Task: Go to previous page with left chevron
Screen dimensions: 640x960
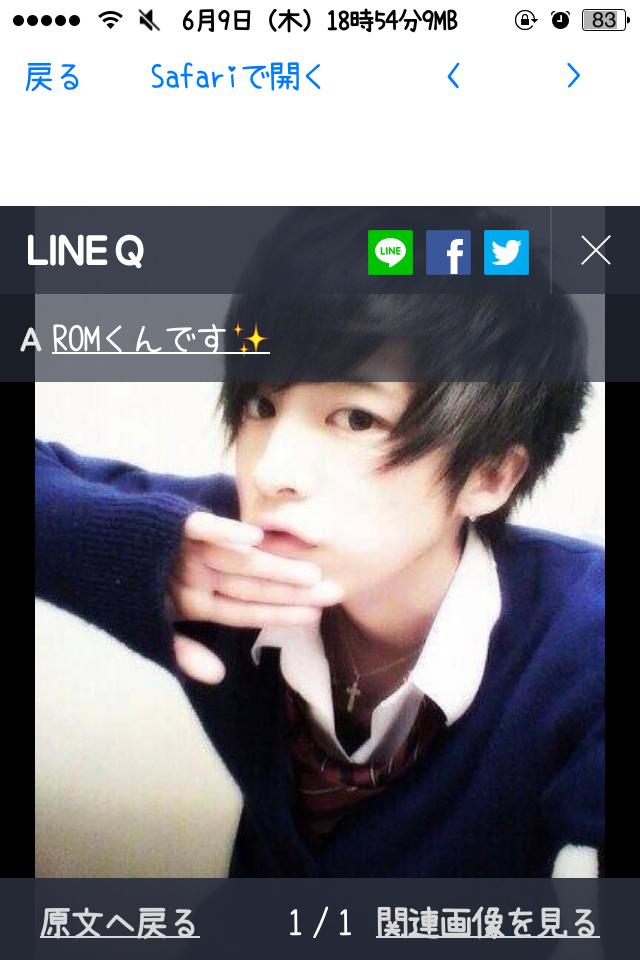Action: [453, 77]
